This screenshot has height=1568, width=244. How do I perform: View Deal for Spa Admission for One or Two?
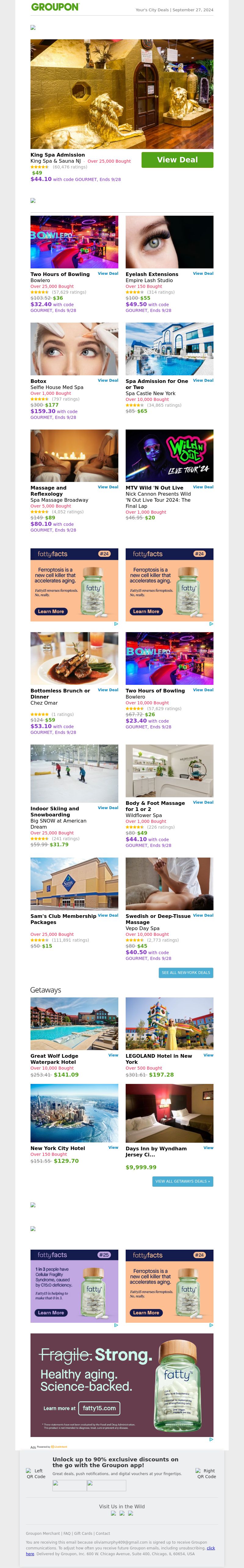coord(203,380)
